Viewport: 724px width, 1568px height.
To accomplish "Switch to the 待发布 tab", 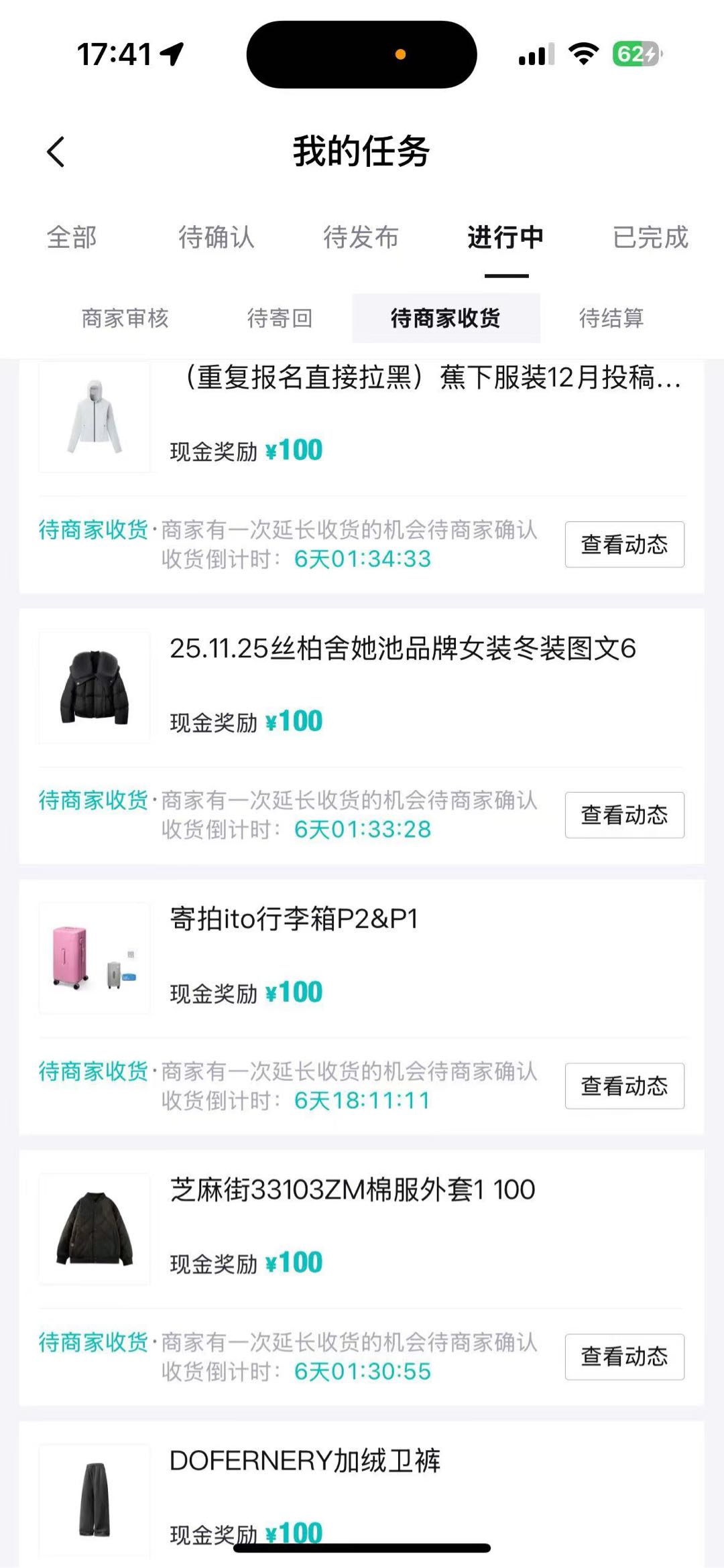I will tap(361, 237).
